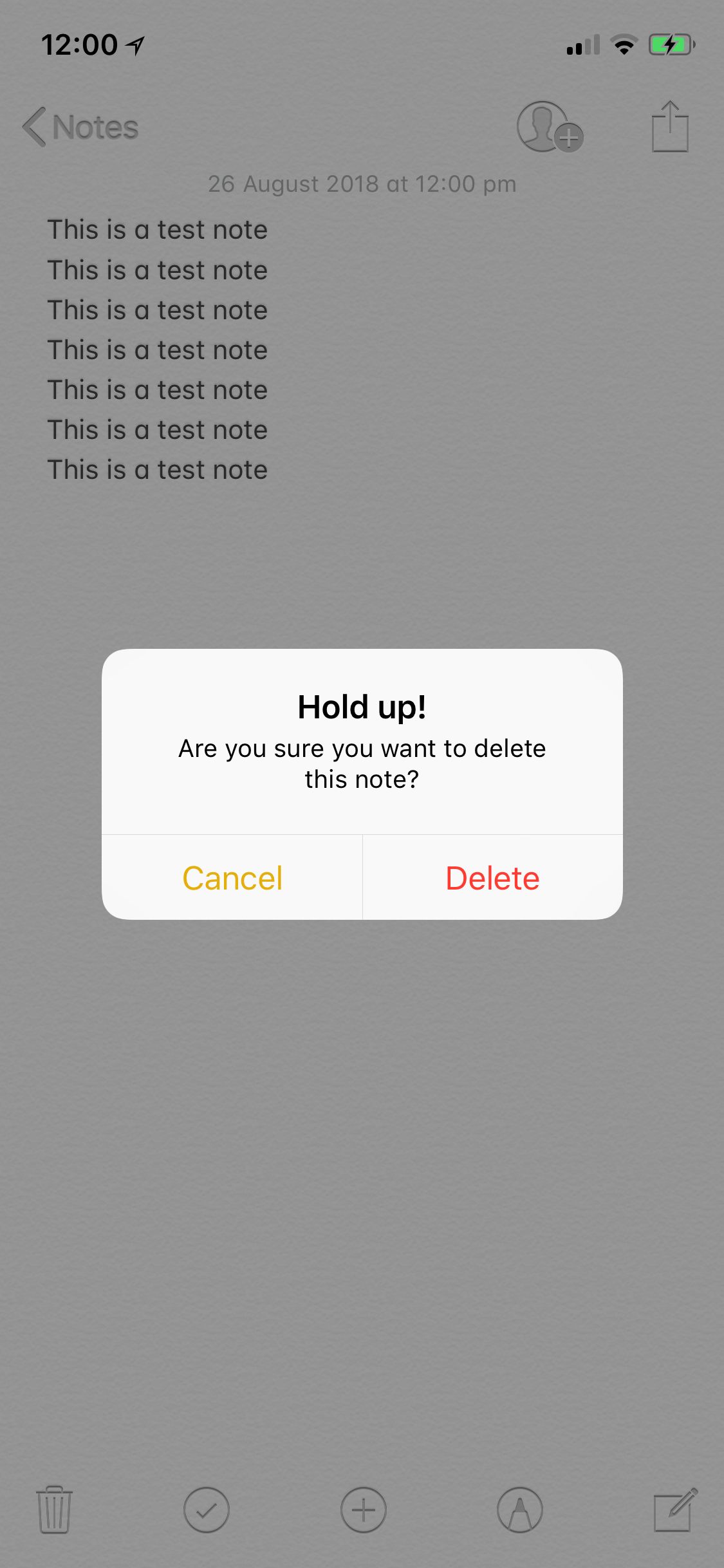Tap the trash can icon
This screenshot has height=1568, width=724.
[54, 1509]
